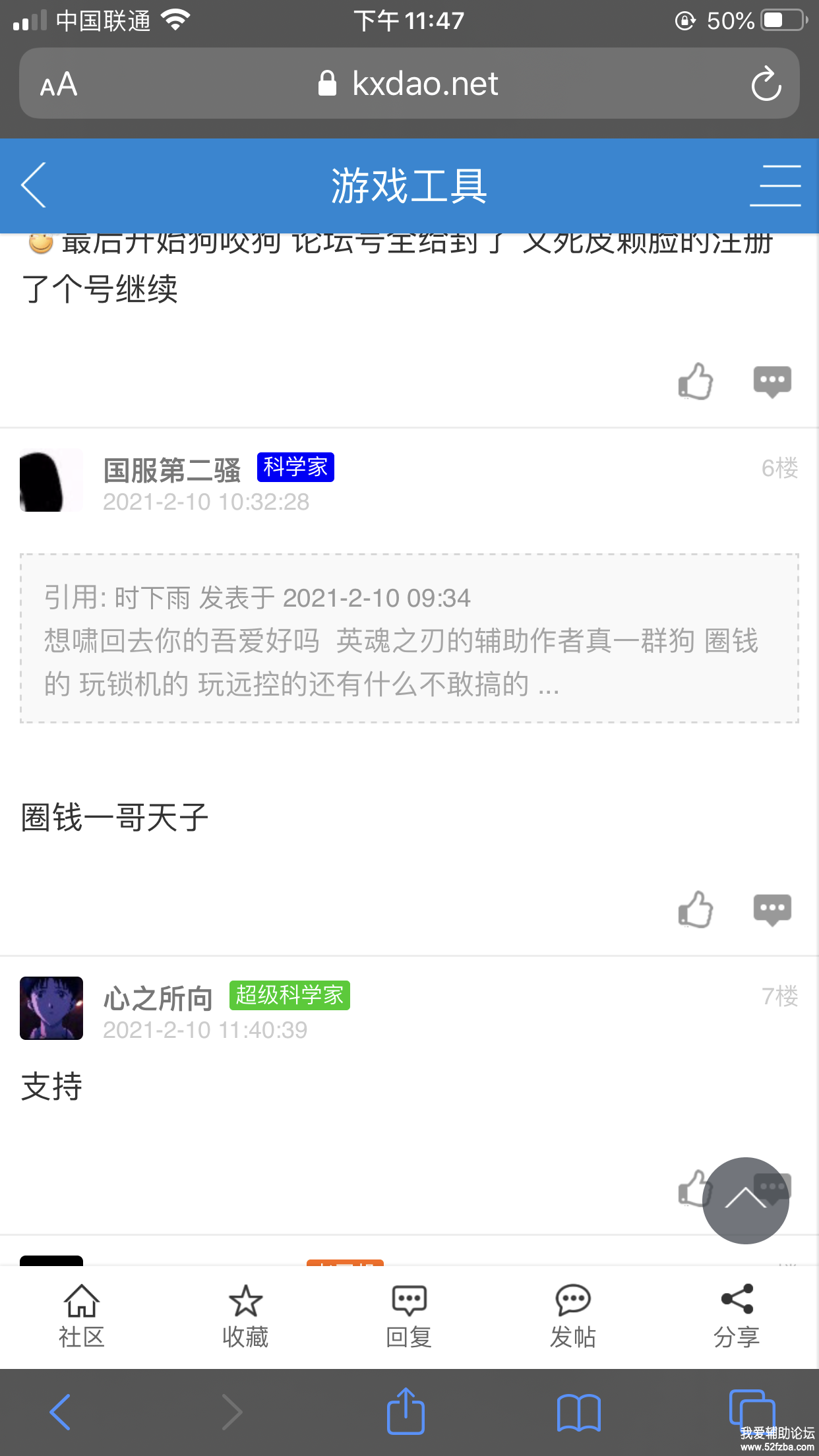This screenshot has height=1456, width=819.
Task: Go back from 游戏工具 page
Action: [x=34, y=185]
